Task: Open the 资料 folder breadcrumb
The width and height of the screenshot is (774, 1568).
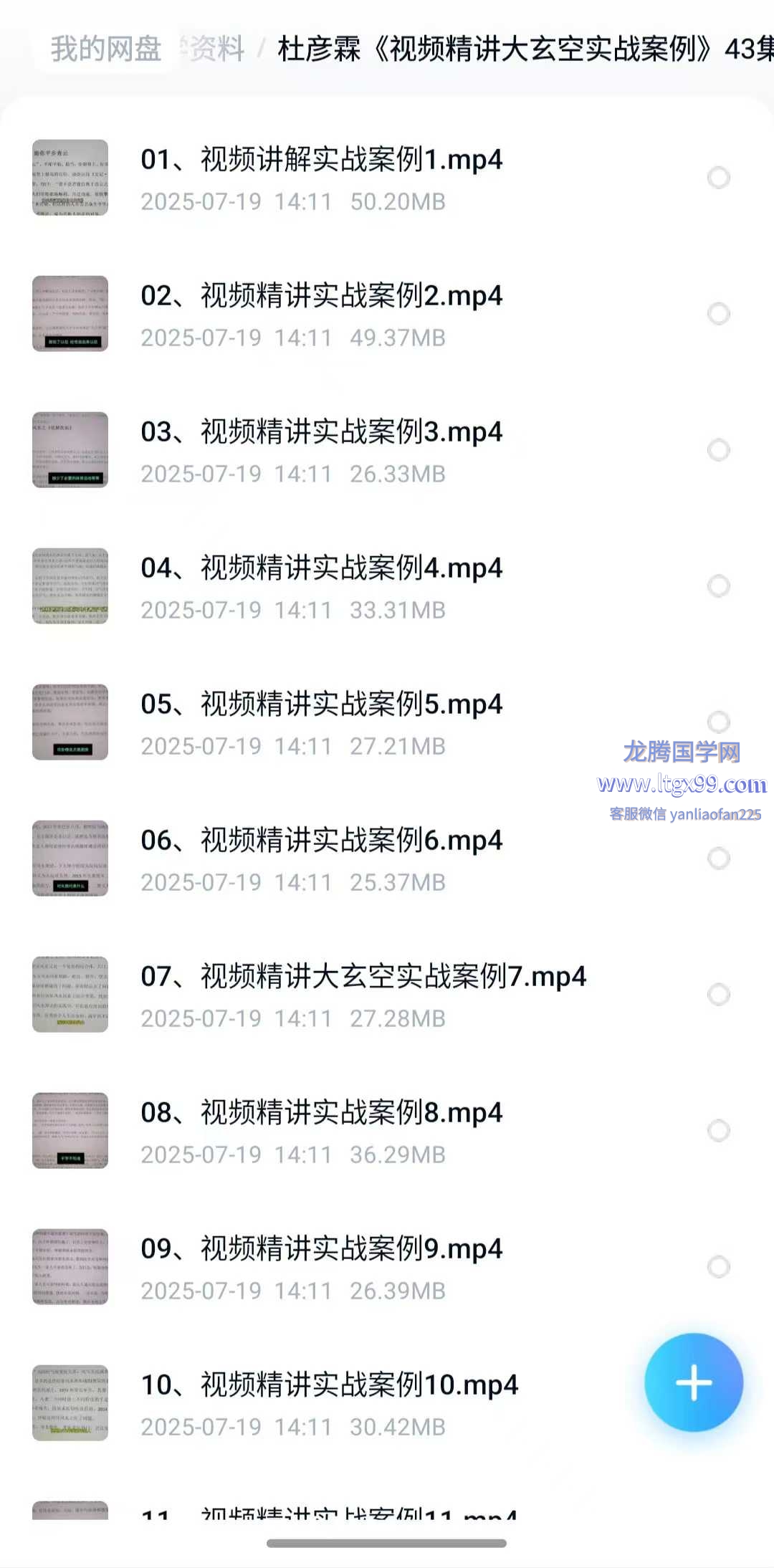Action: pyautogui.click(x=215, y=49)
